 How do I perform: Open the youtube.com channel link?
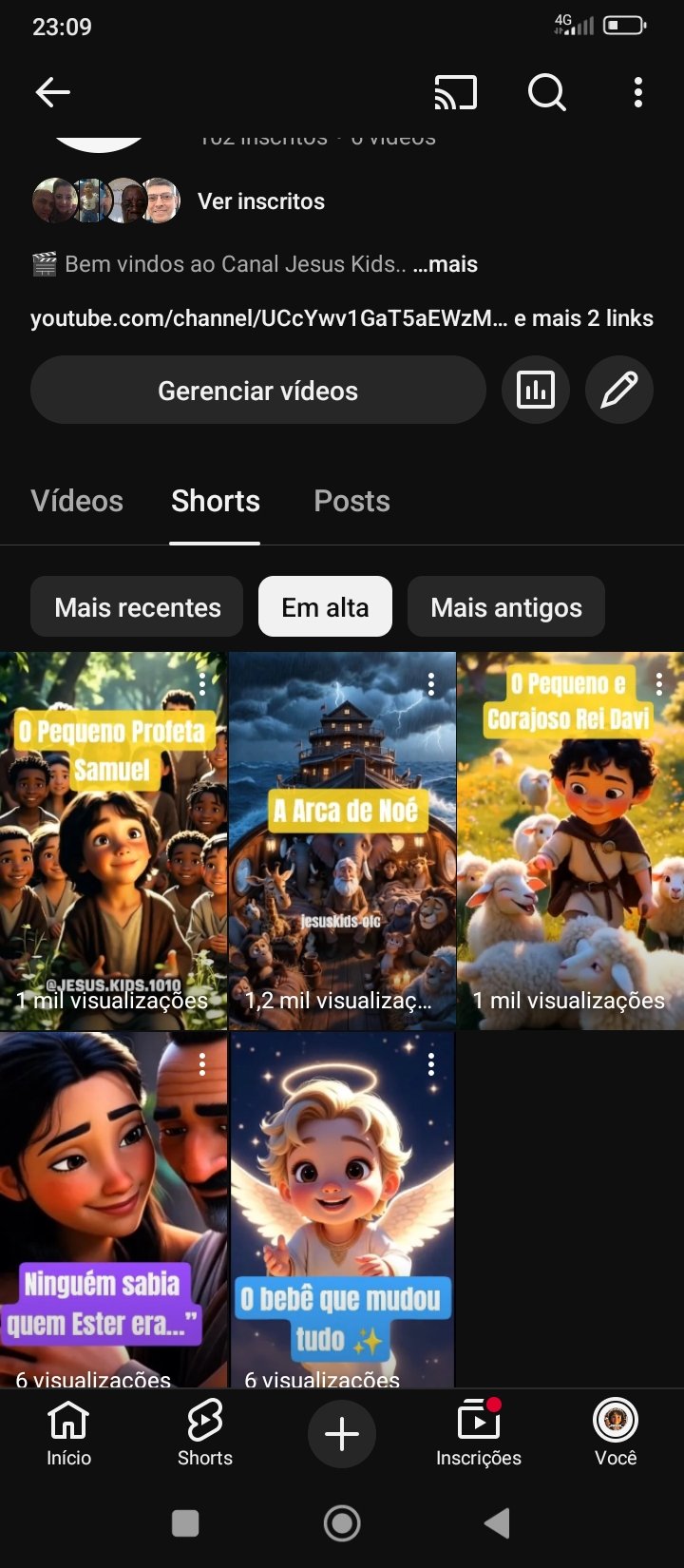269,318
